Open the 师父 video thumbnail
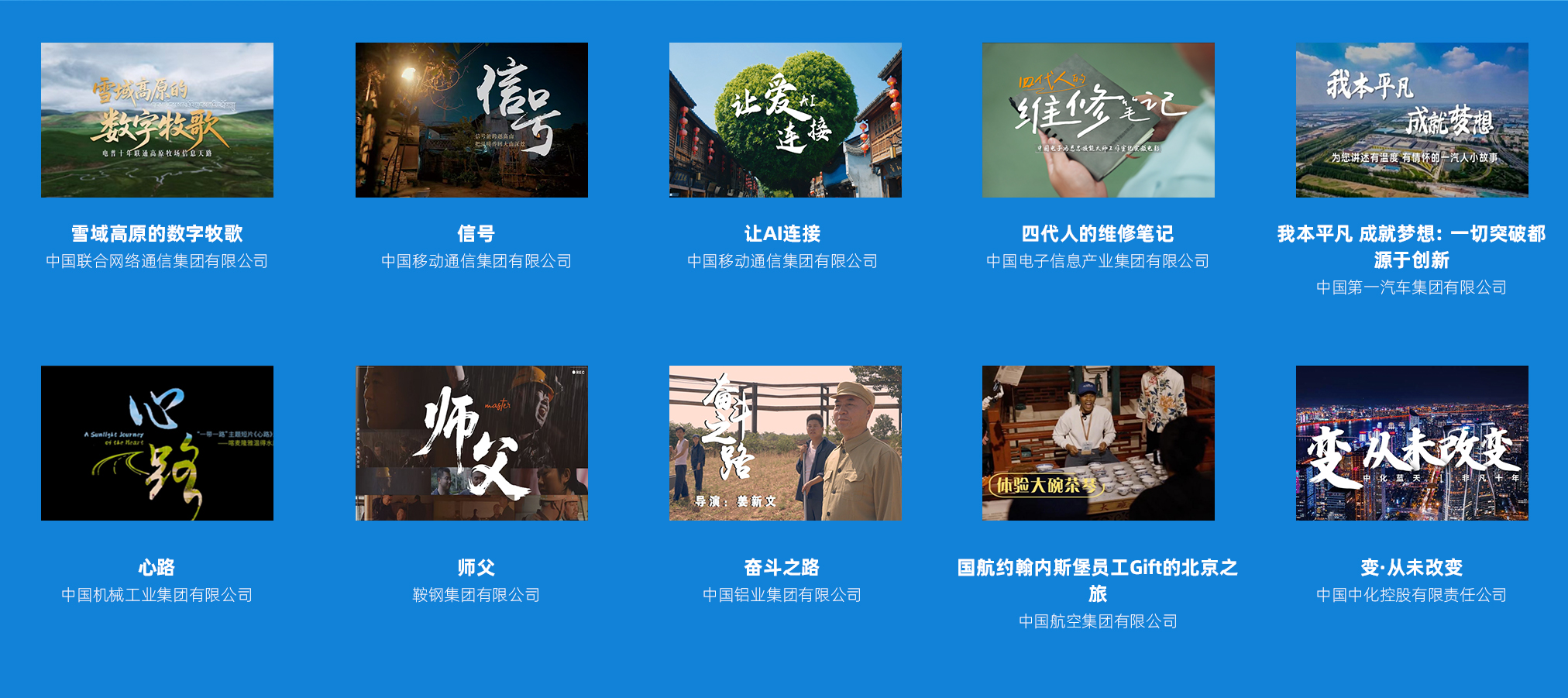The width and height of the screenshot is (1568, 698). (471, 442)
